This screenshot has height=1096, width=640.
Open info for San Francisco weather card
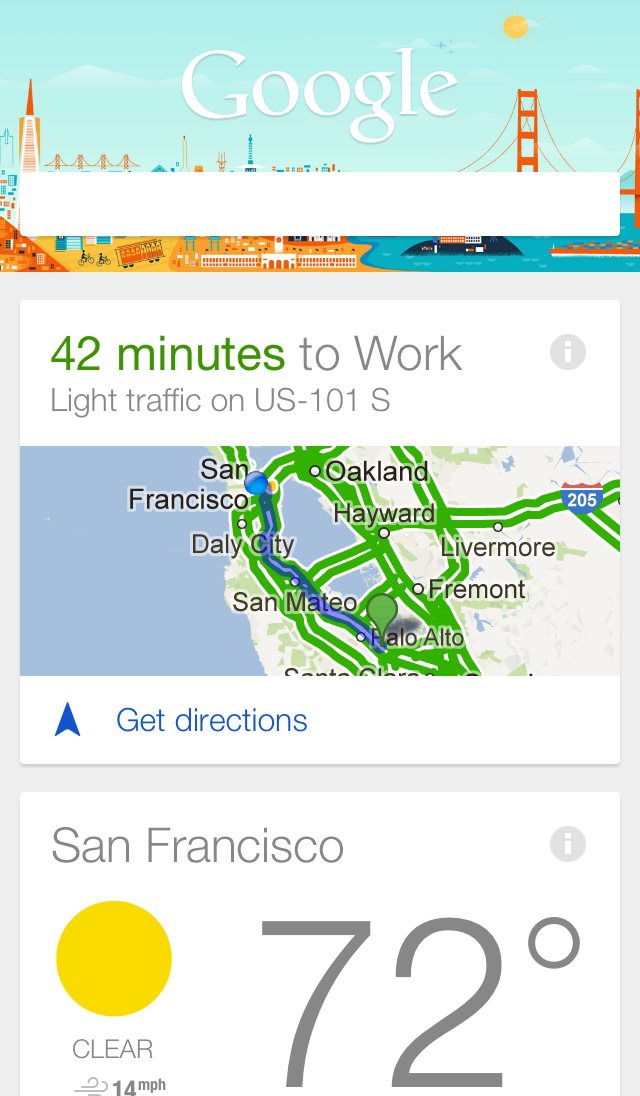point(567,844)
